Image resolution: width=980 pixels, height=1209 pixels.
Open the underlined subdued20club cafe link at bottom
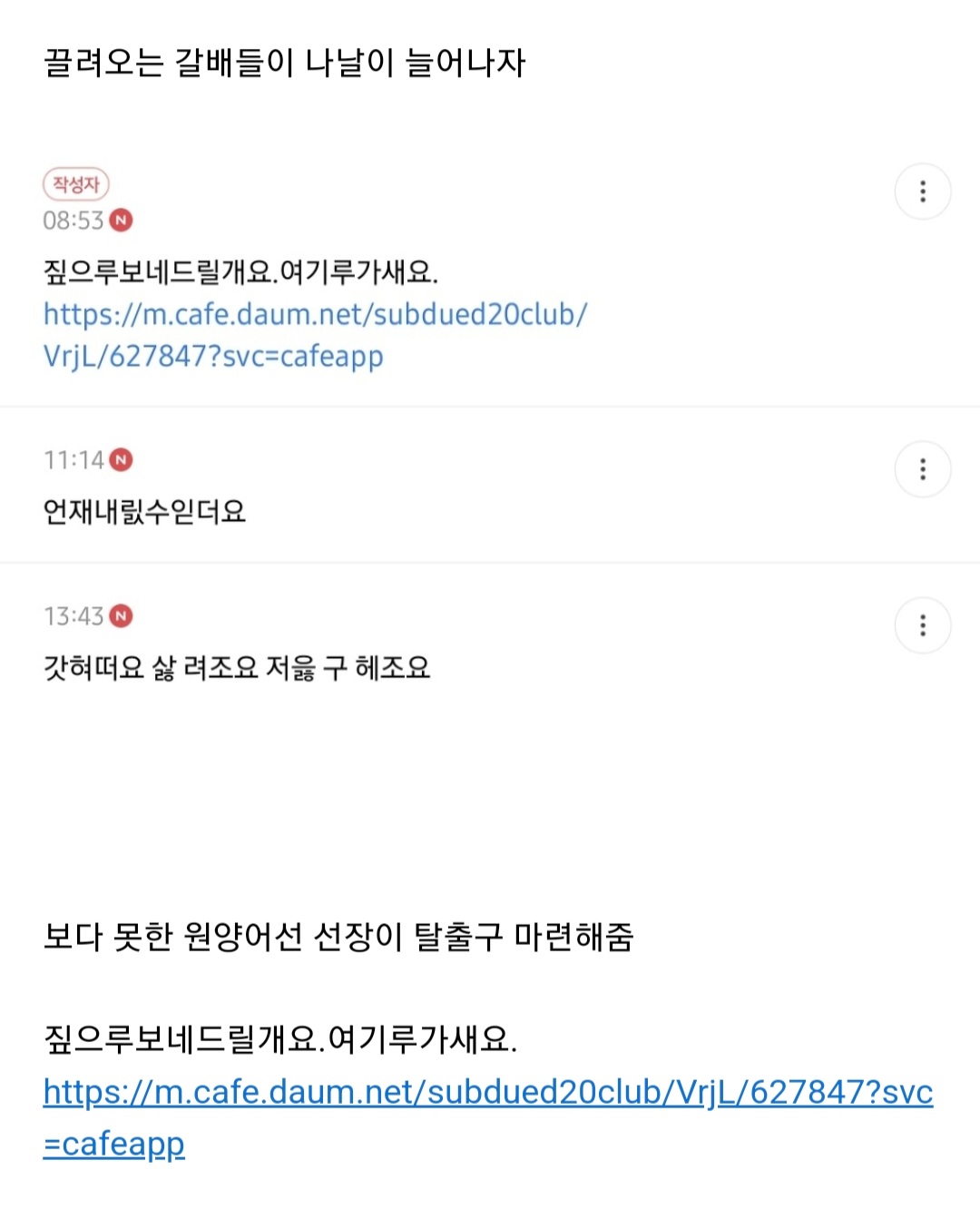487,1093
